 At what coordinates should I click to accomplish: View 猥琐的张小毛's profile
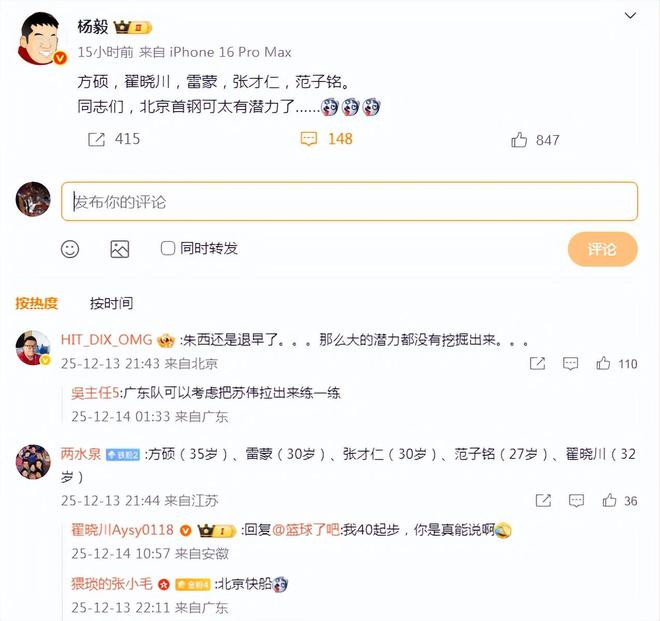(x=112, y=583)
